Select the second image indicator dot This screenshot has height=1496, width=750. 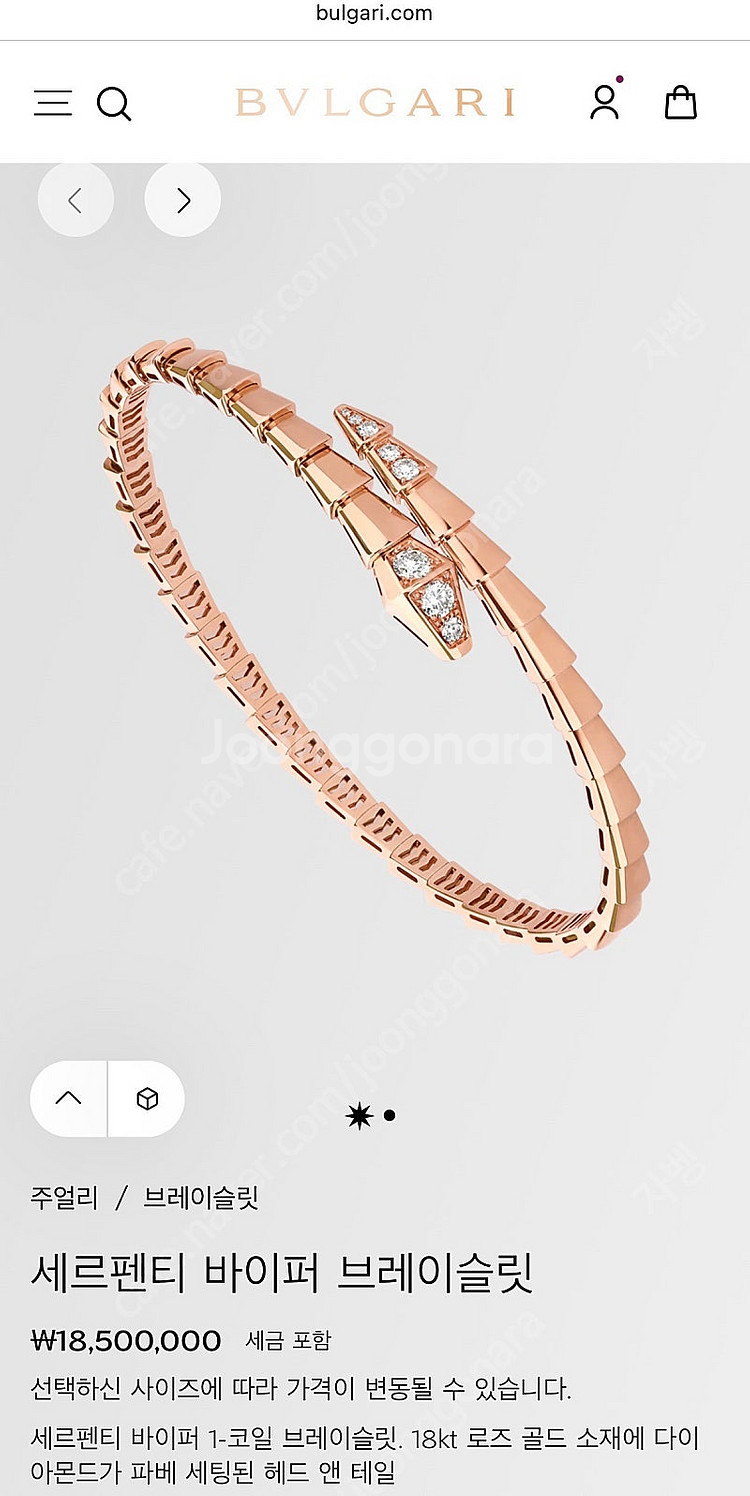[x=389, y=1115]
